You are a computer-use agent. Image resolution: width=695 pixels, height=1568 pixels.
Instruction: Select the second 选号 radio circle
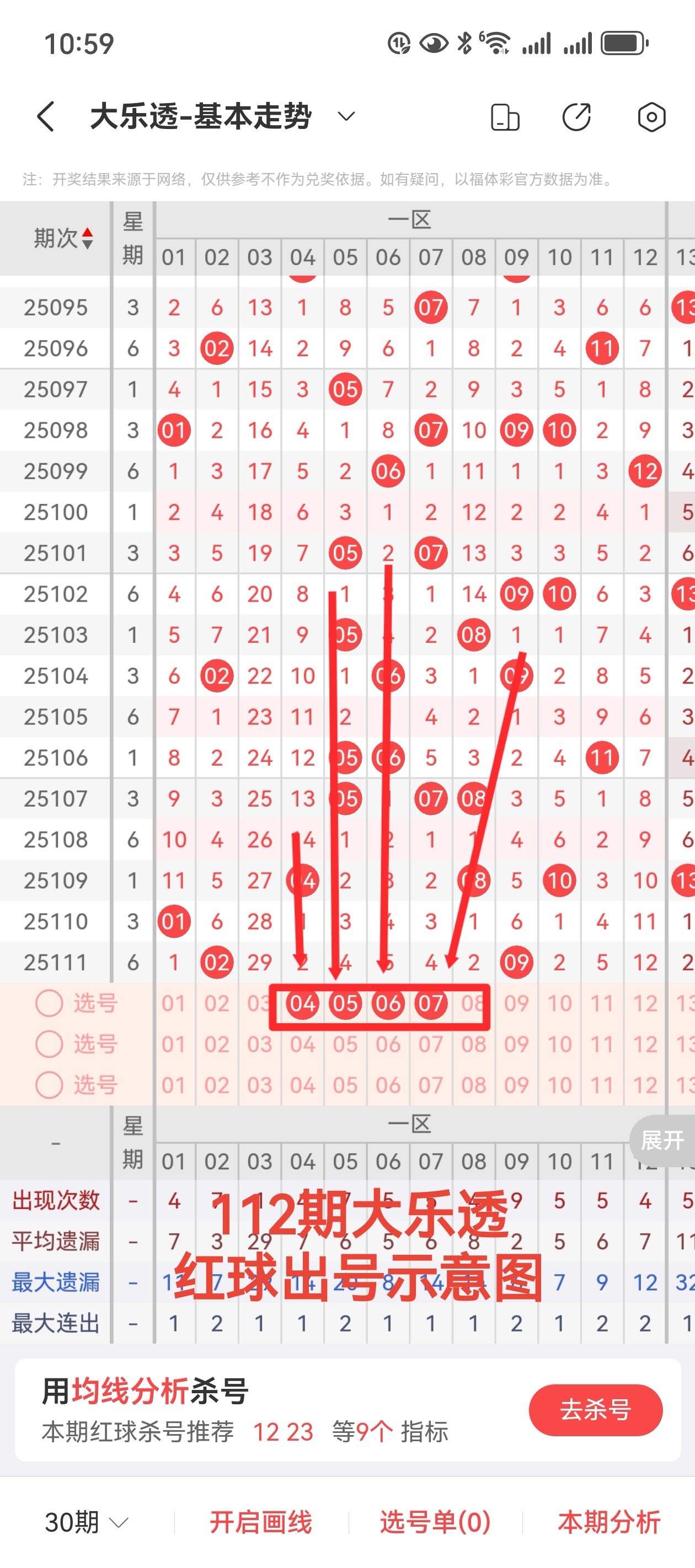point(49,1043)
